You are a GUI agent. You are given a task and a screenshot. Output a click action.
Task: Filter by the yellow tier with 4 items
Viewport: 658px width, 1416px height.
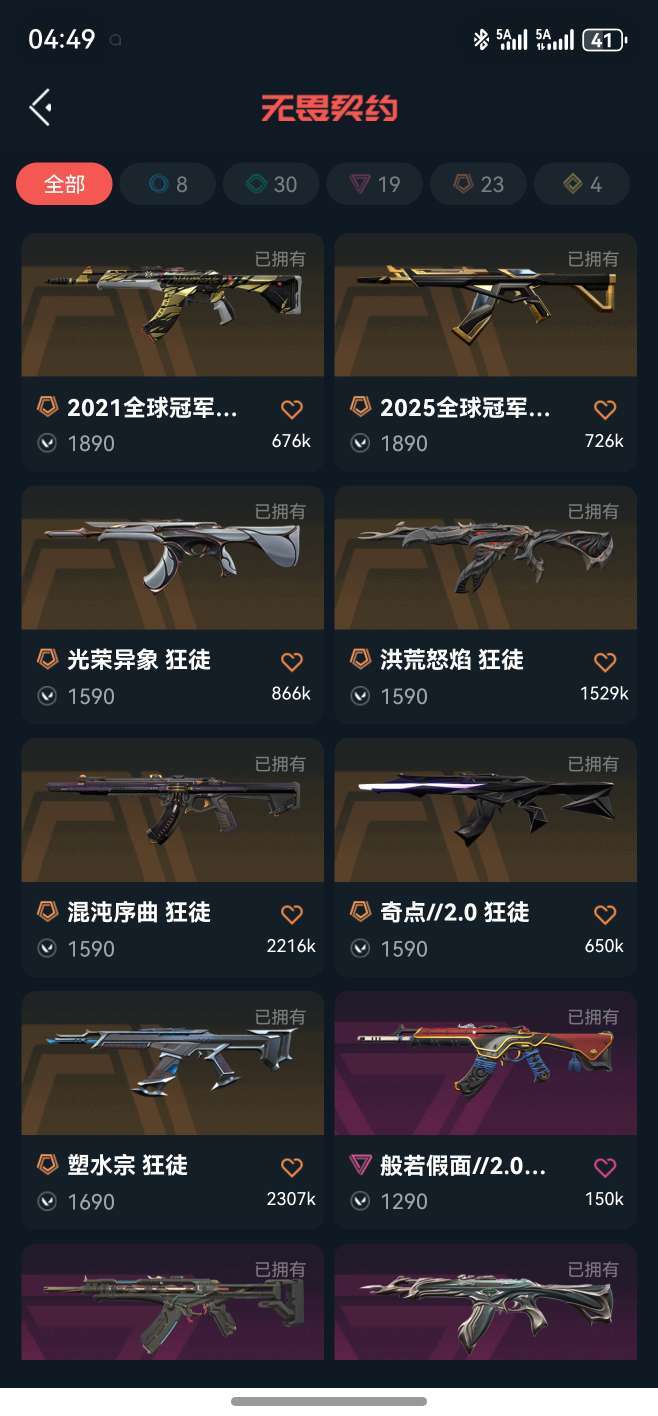point(581,184)
